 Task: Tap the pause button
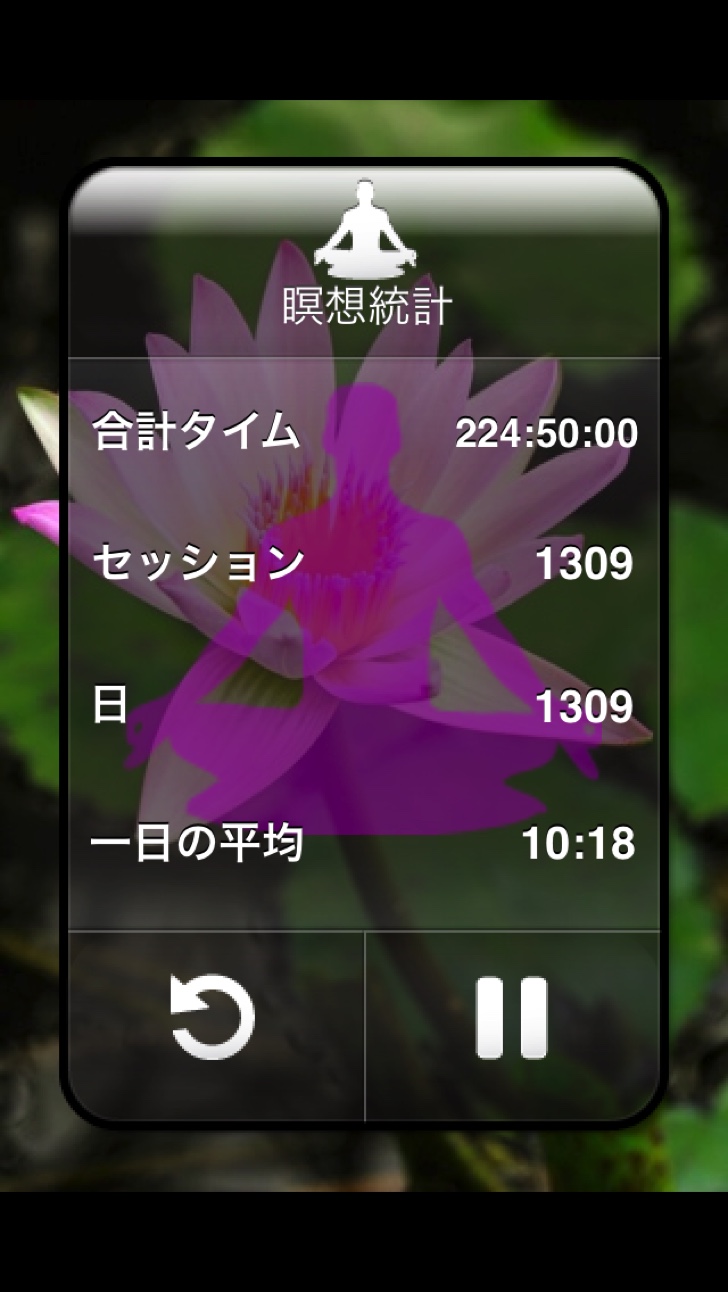tap(512, 1018)
